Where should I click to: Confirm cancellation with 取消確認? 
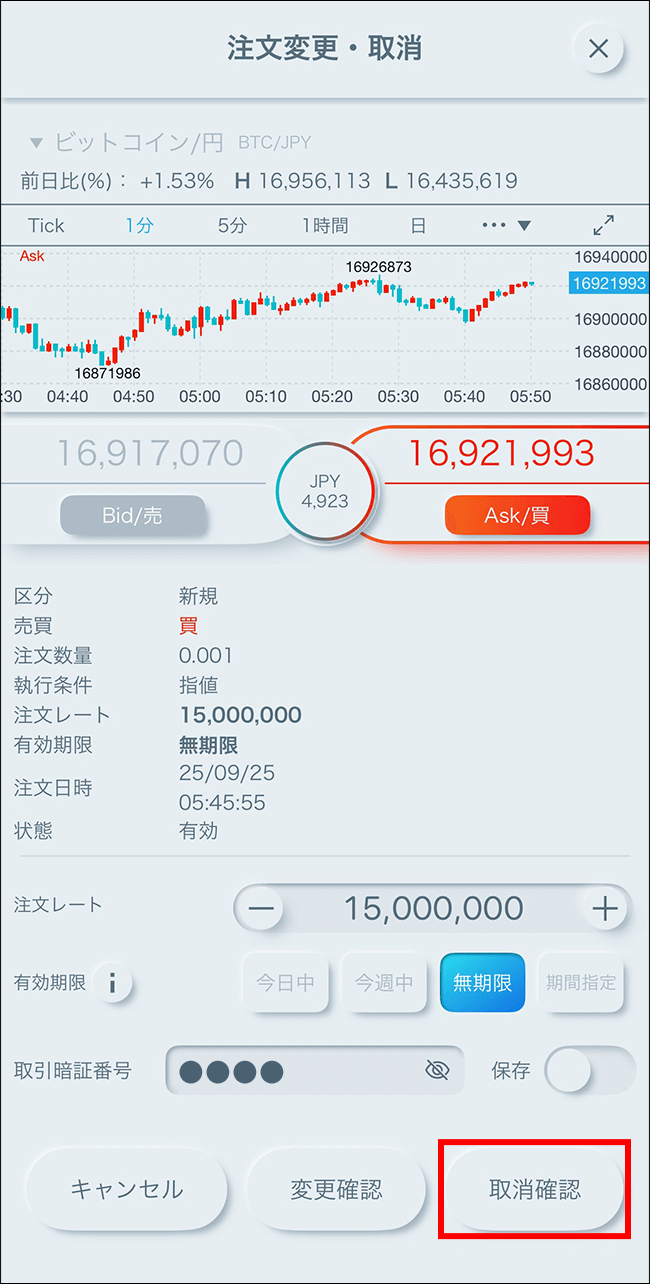click(x=534, y=1189)
